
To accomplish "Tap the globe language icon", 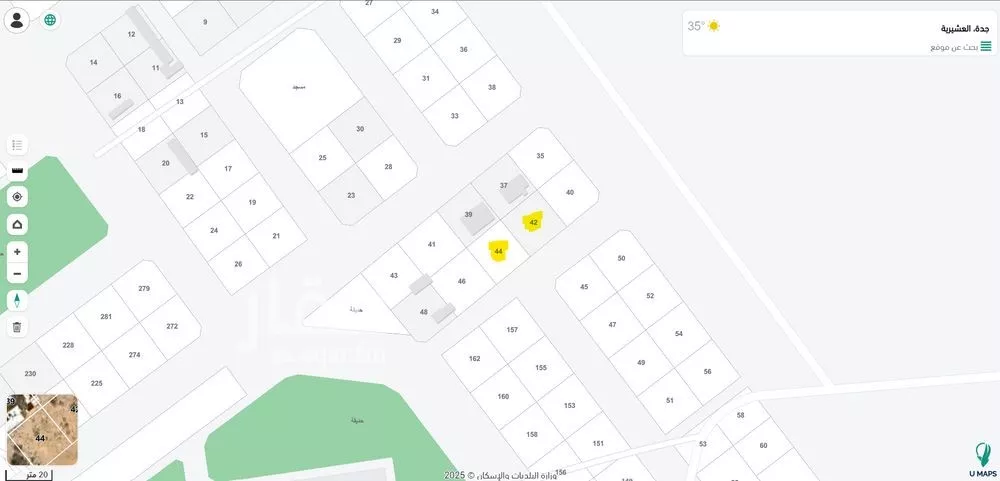I will [50, 20].
